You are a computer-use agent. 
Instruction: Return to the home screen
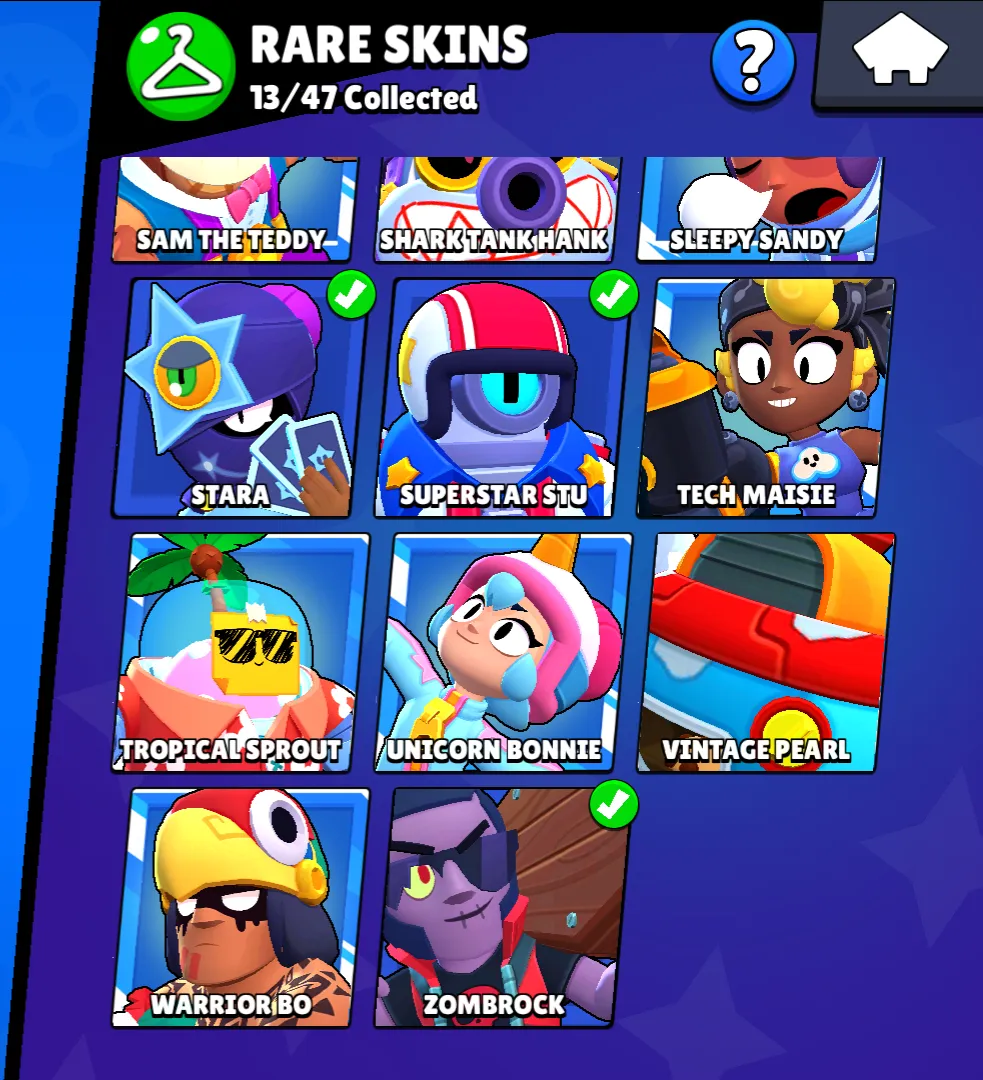click(x=899, y=50)
